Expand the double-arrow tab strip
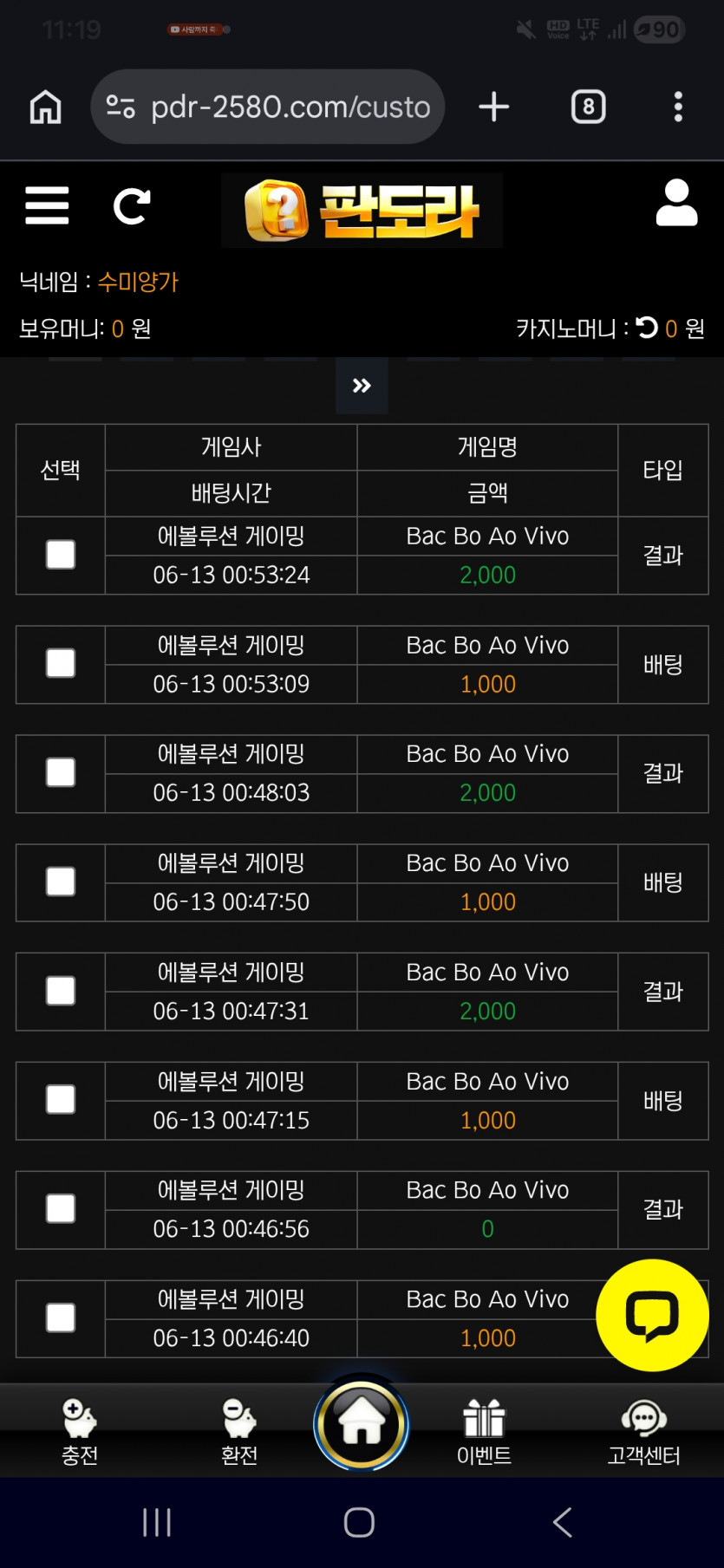The width and height of the screenshot is (724, 1568). 362,386
